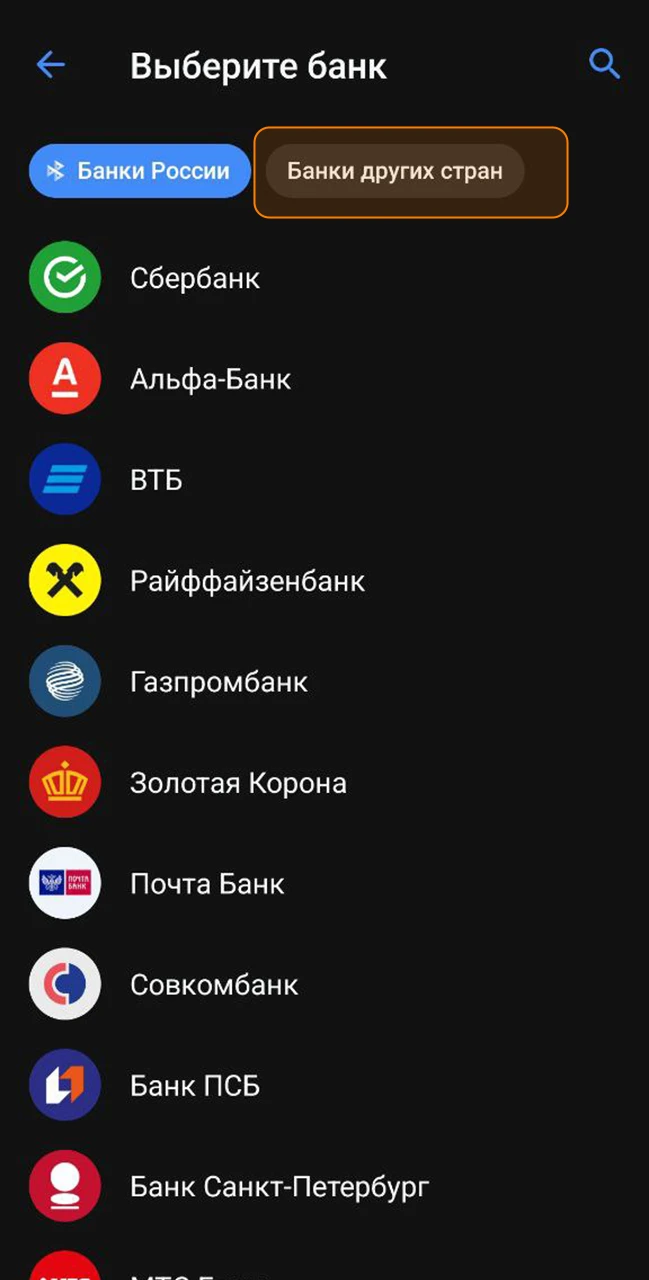Viewport: 649px width, 1280px height.
Task: Select Банк ПСБ
Action: point(195,1086)
